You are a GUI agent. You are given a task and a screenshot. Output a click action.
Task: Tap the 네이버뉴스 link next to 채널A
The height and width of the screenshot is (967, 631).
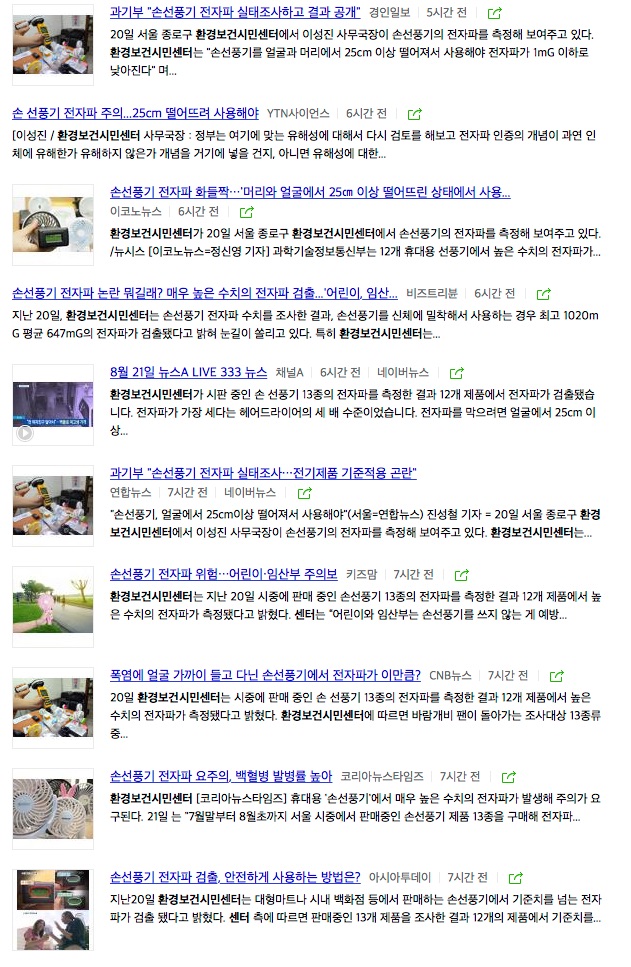(403, 373)
